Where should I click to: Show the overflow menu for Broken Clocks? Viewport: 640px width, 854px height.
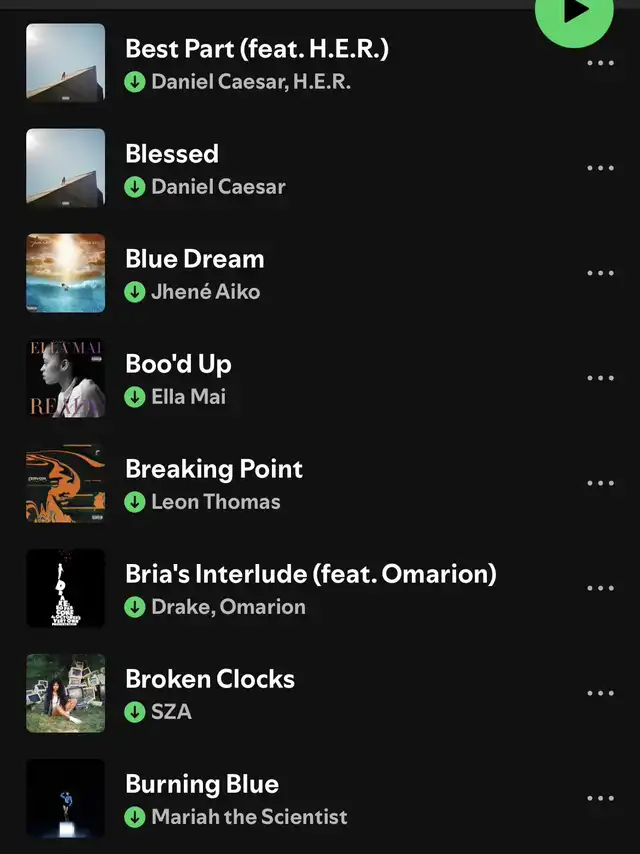(600, 693)
